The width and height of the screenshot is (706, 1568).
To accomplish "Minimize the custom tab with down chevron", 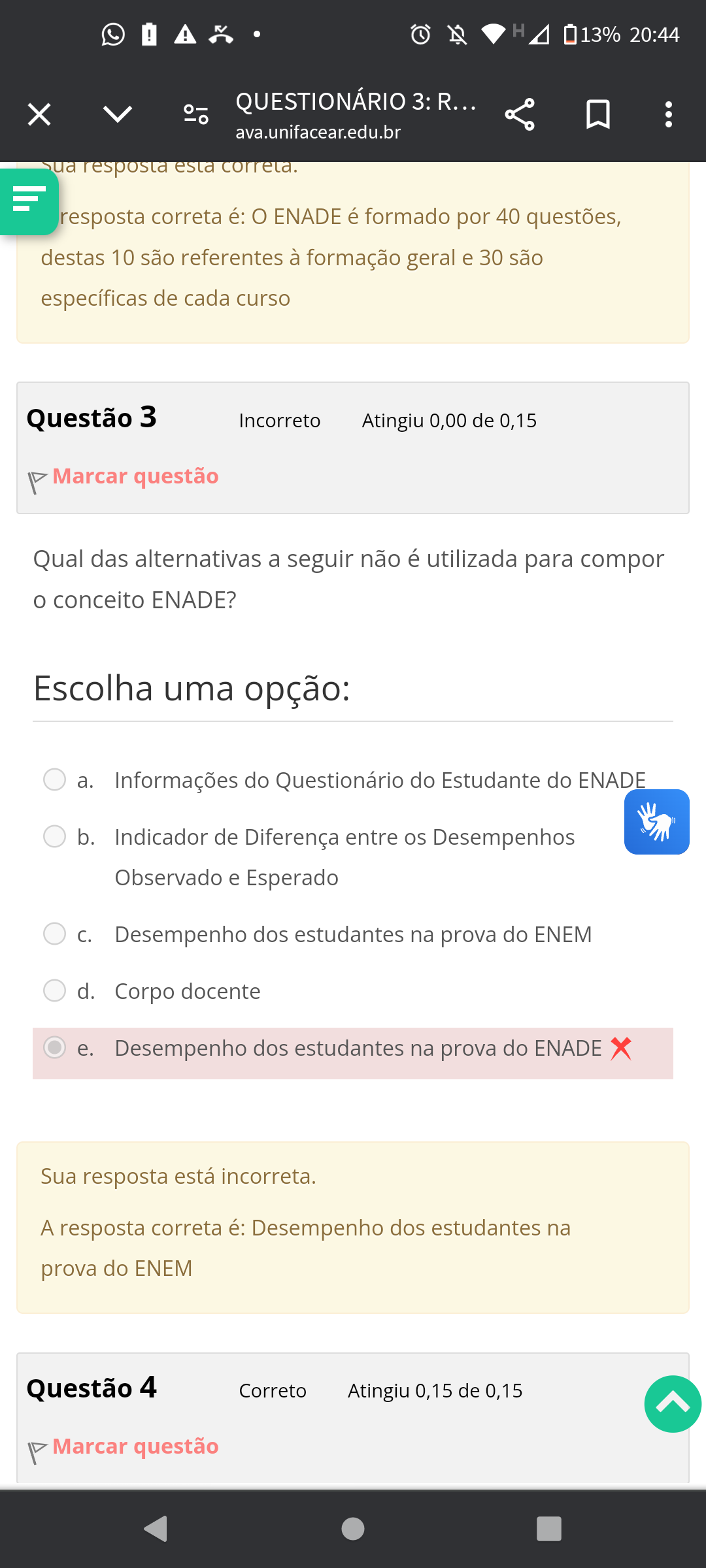I will 118,115.
